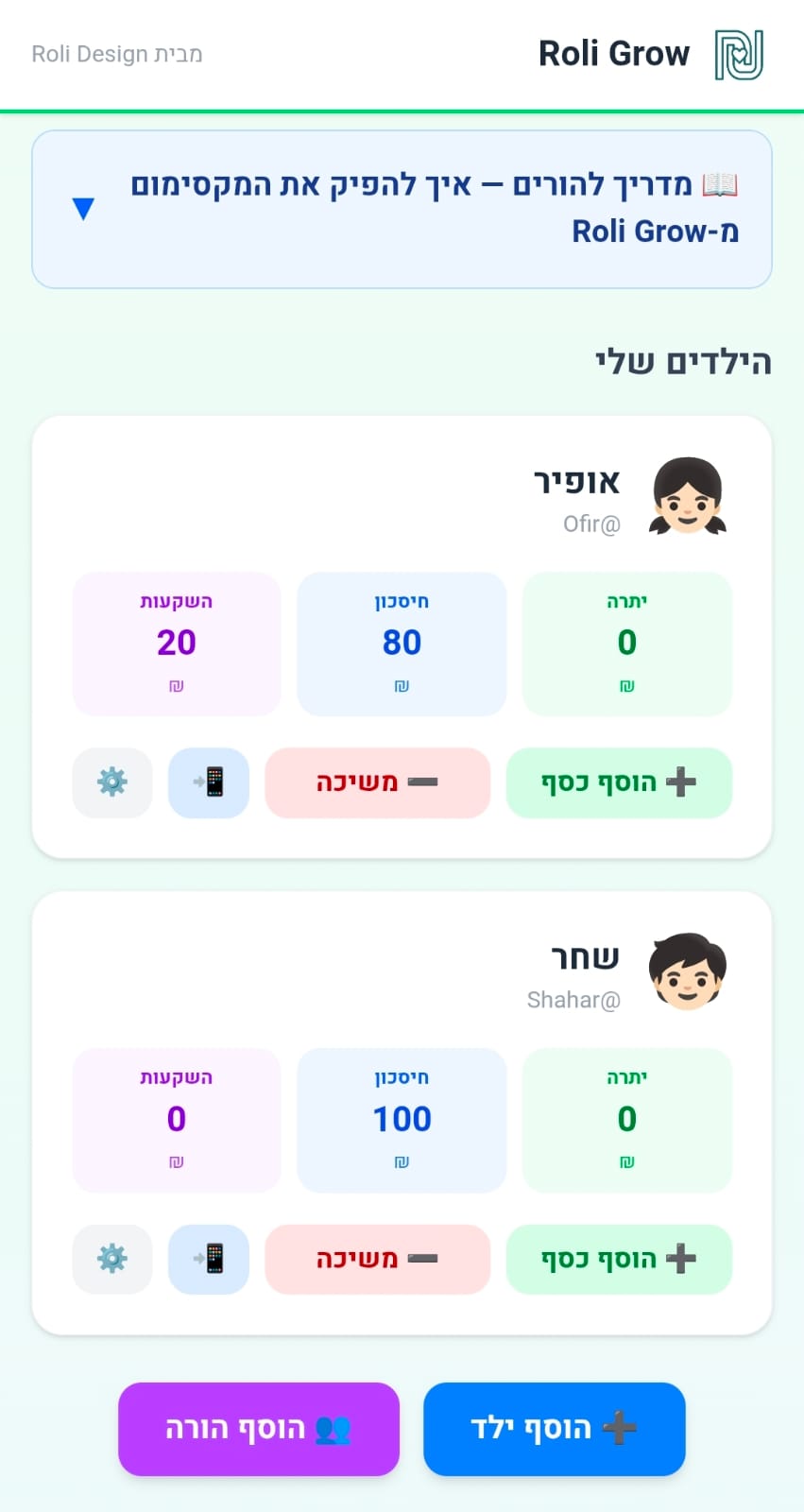This screenshot has height=1512, width=804.
Task: Tap the phone icon on Shahar's card
Action: tap(209, 1259)
